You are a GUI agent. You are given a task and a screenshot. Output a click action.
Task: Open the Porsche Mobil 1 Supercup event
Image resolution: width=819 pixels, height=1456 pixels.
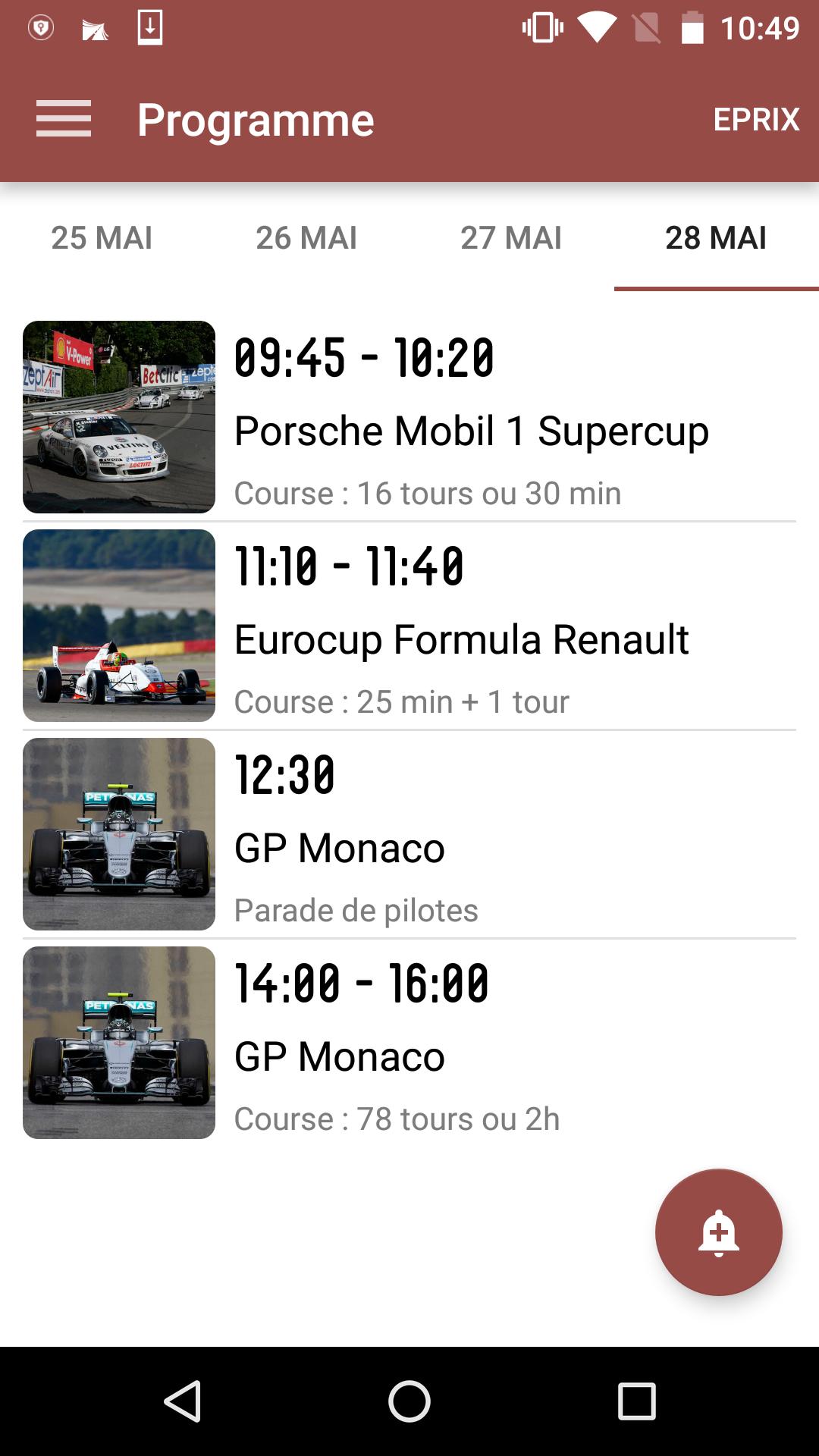click(472, 430)
